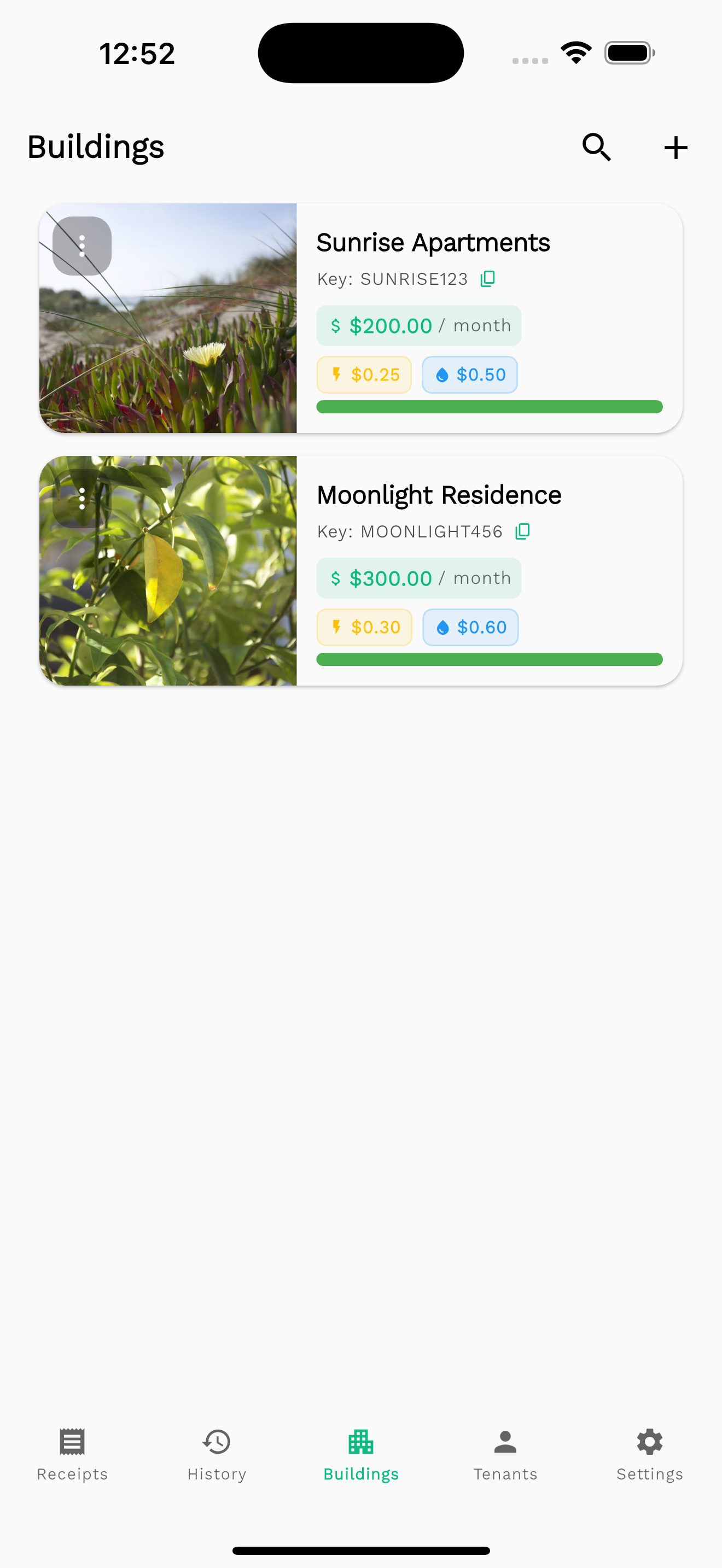Switch to the Tenants tab
This screenshot has height=1568, width=722.
click(x=505, y=1454)
